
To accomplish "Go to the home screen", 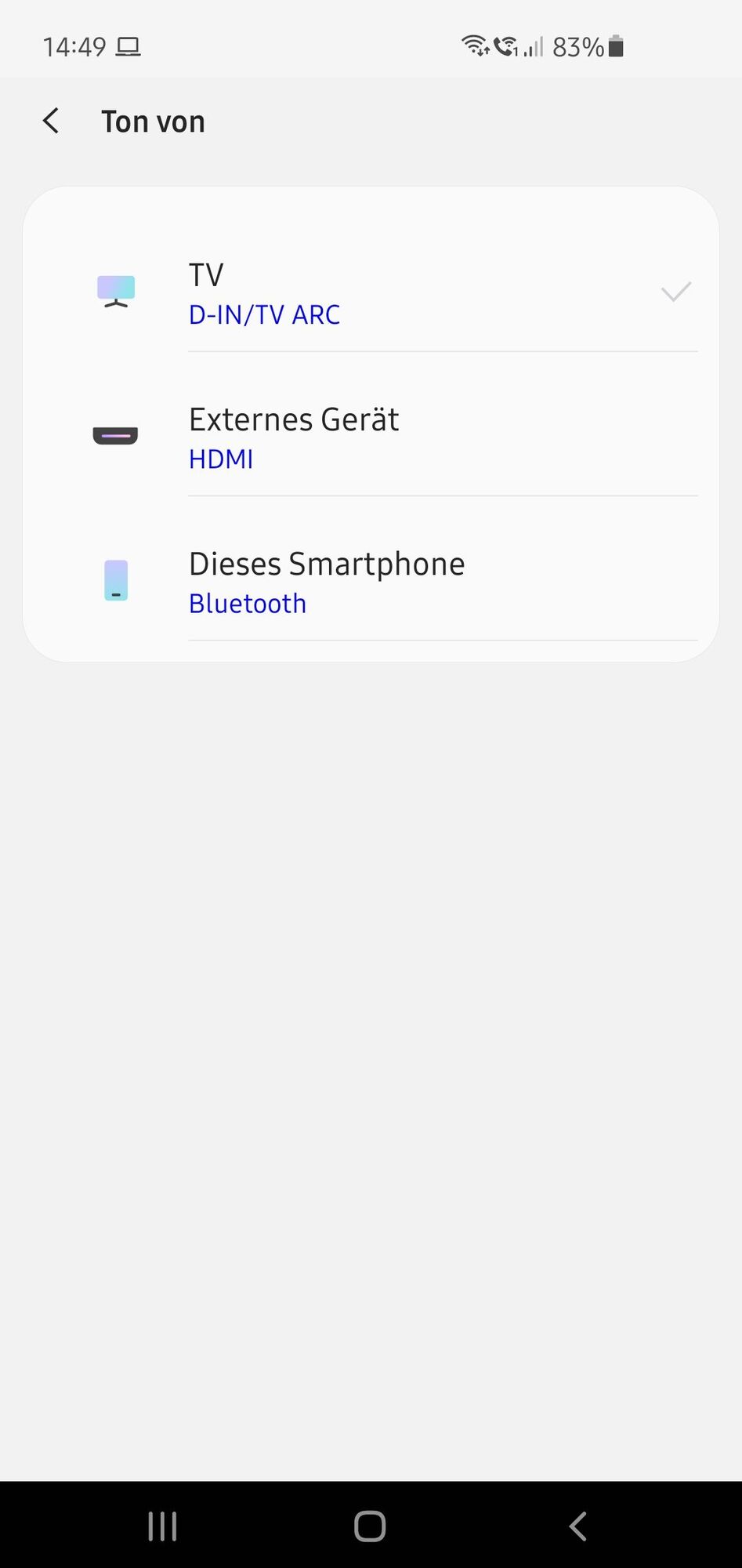I will click(x=370, y=1526).
